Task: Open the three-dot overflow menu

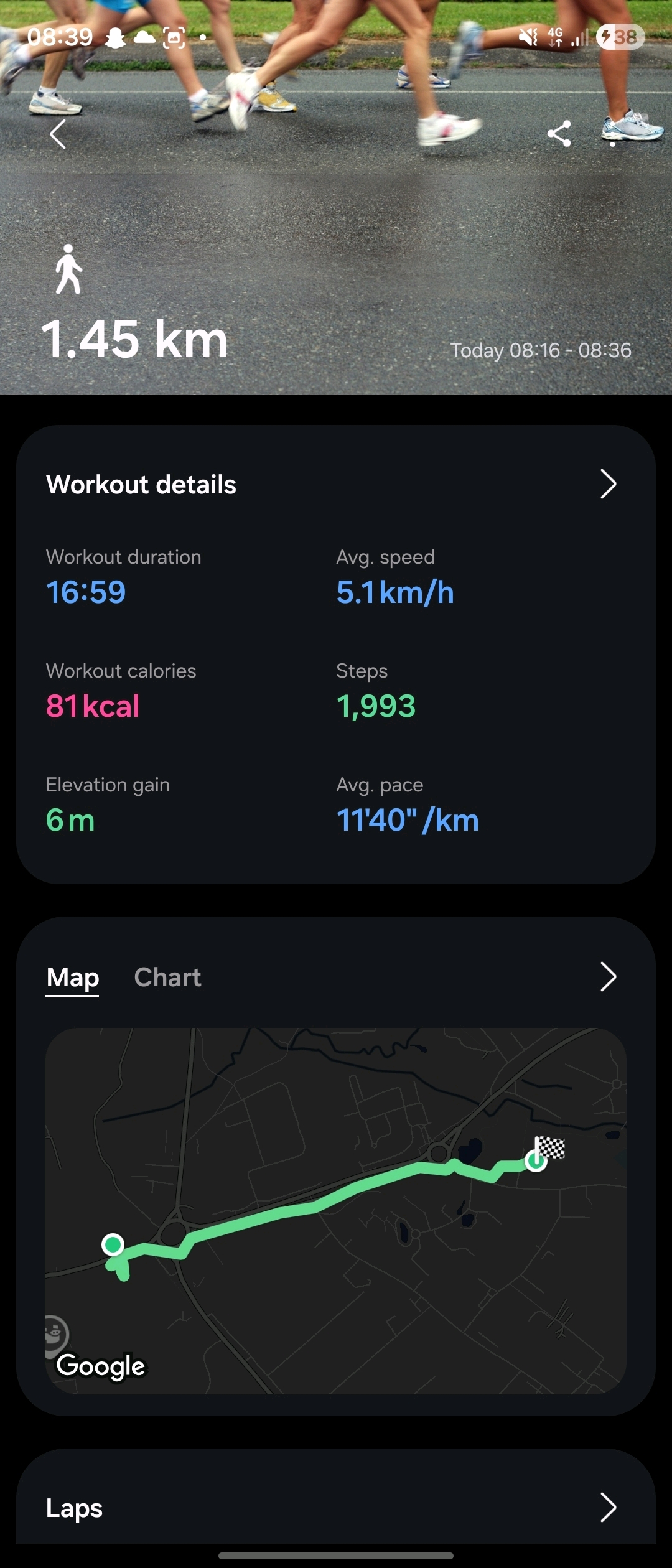Action: [x=613, y=134]
